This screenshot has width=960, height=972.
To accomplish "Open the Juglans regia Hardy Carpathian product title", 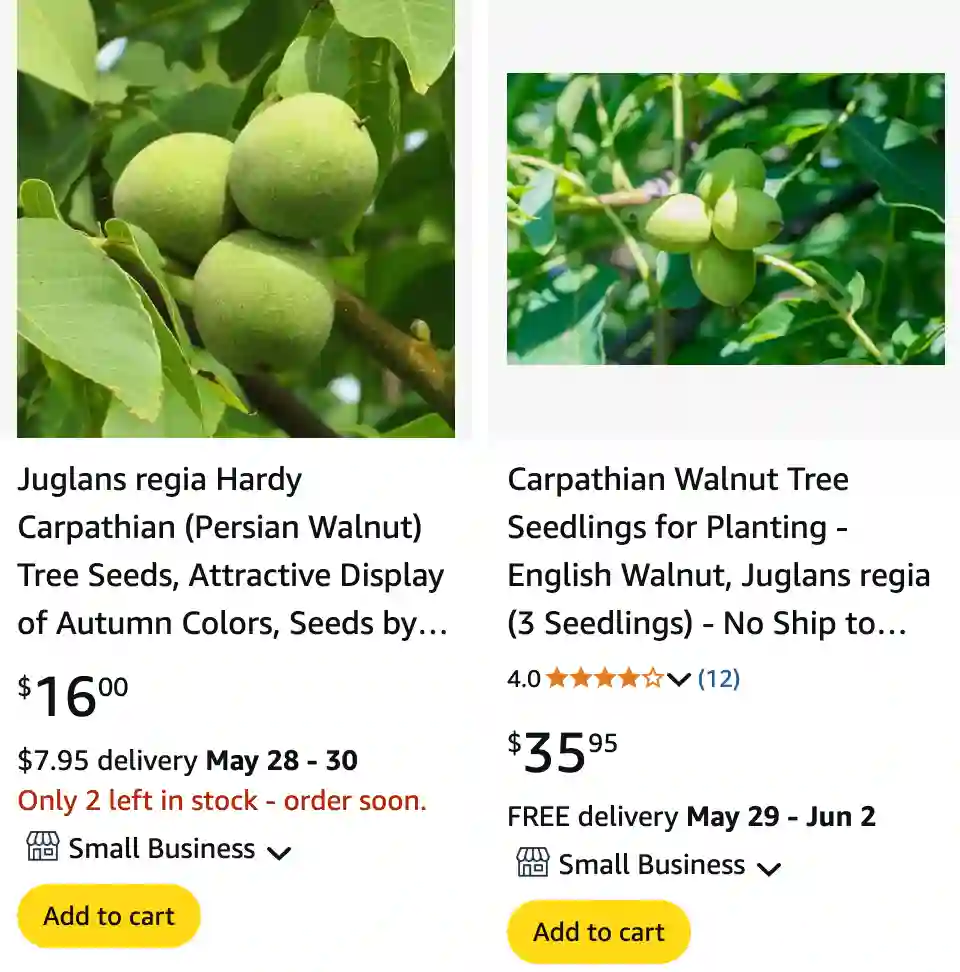I will pyautogui.click(x=230, y=551).
